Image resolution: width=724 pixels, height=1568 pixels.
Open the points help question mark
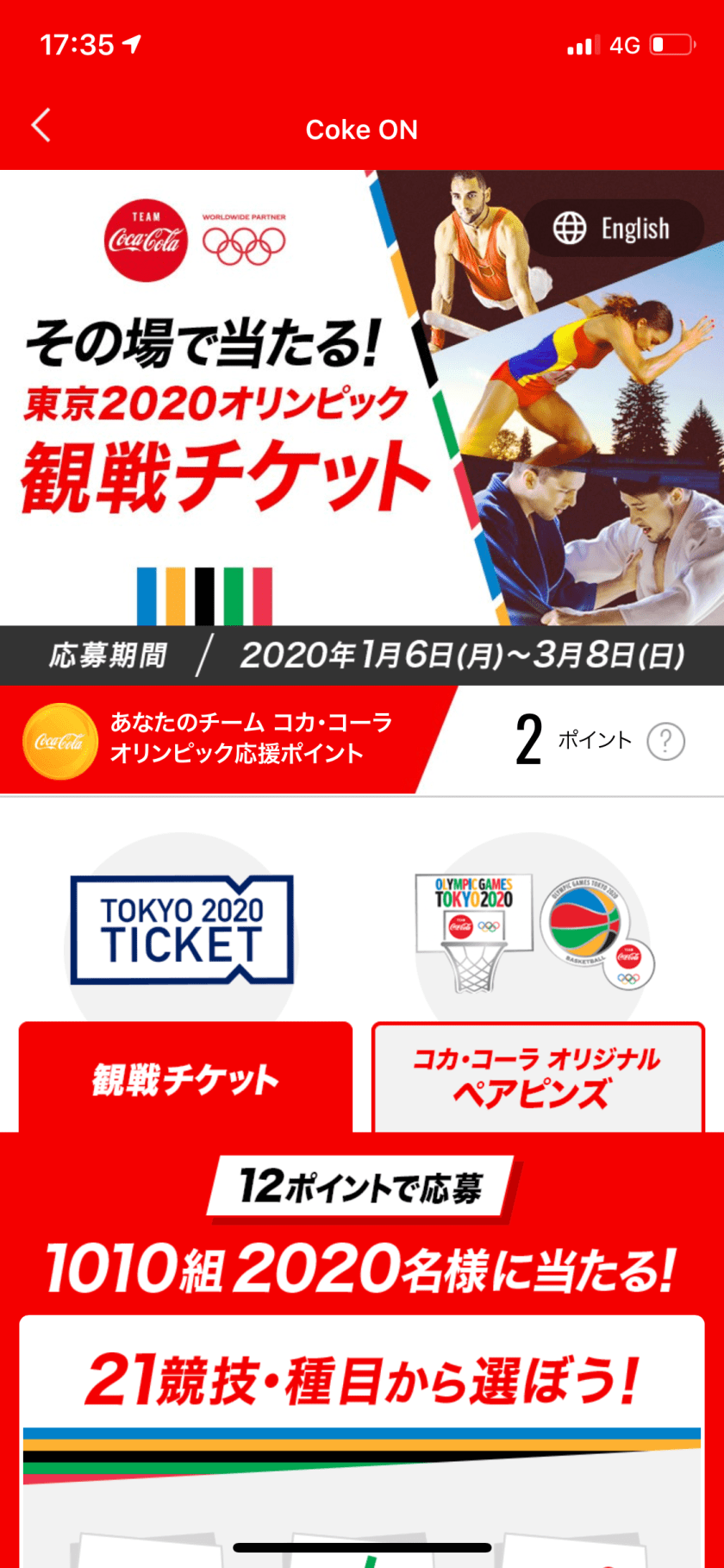click(x=665, y=742)
